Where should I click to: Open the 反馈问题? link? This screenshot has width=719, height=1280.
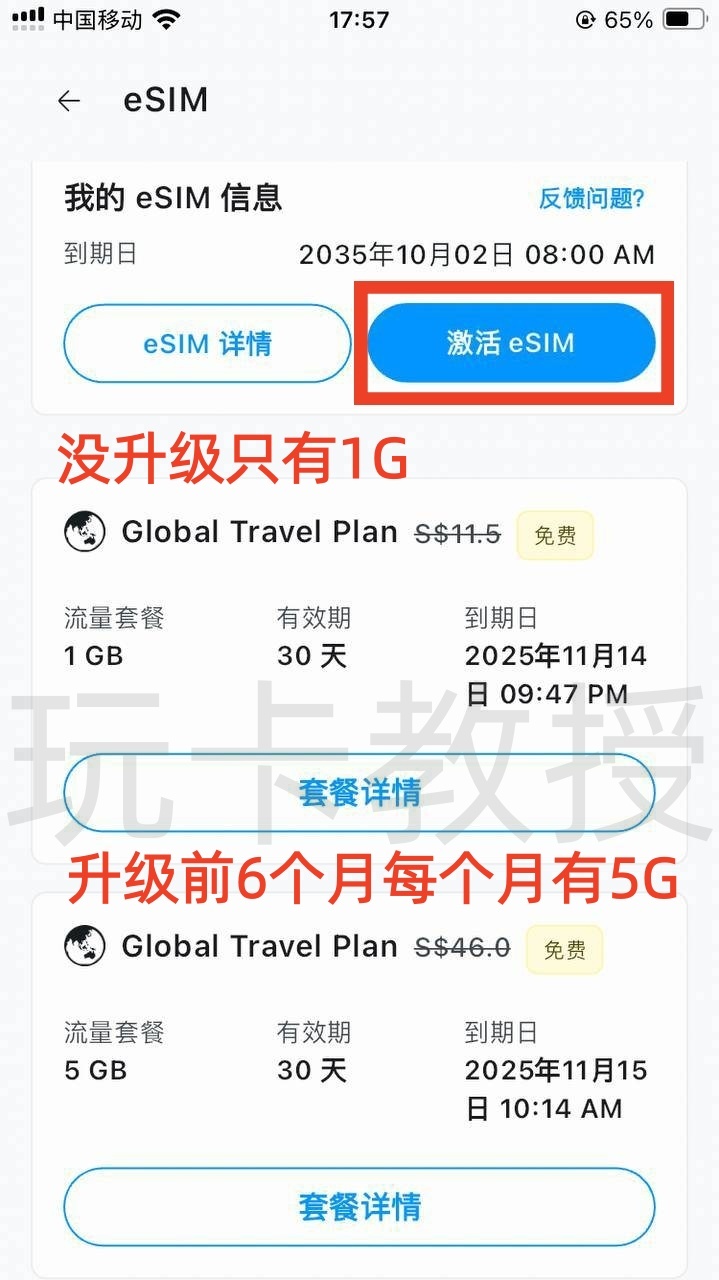coord(591,198)
